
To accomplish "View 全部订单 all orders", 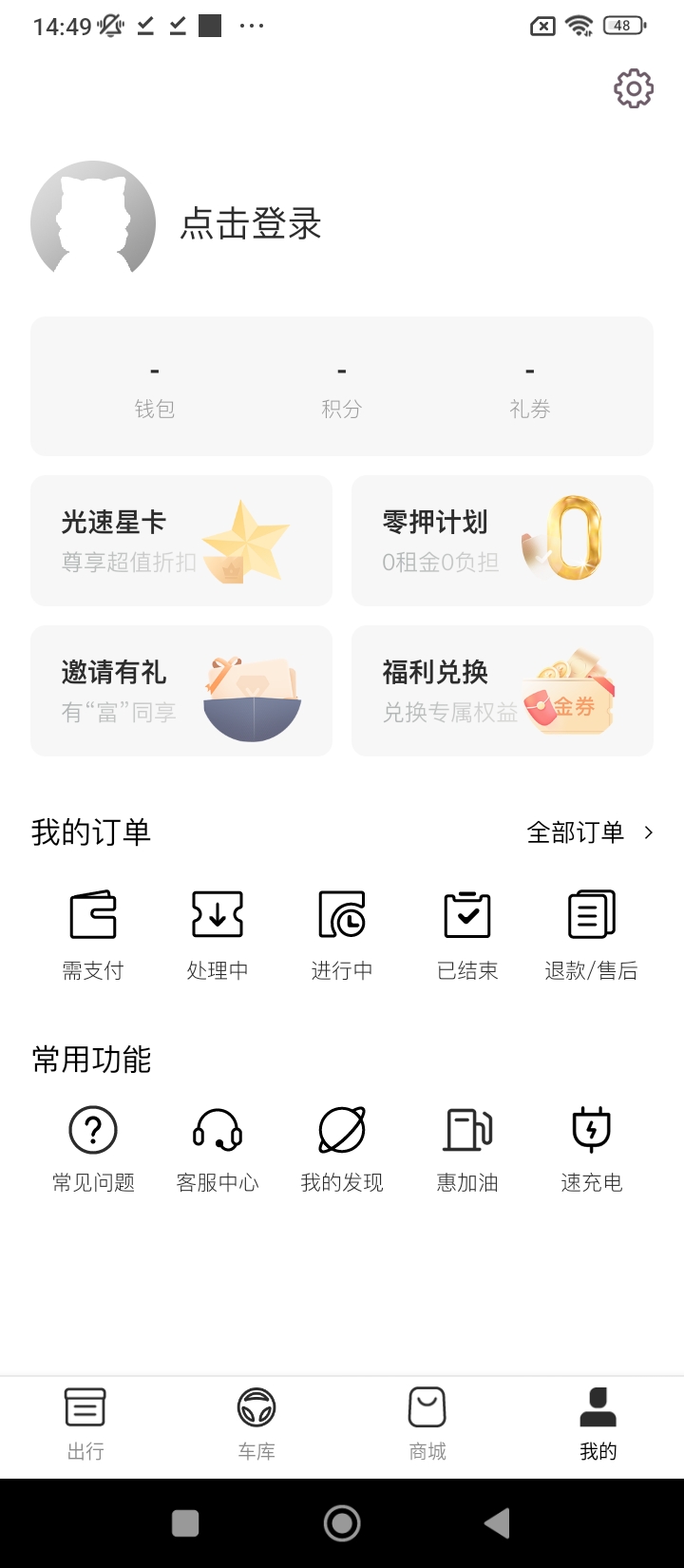I will [589, 832].
